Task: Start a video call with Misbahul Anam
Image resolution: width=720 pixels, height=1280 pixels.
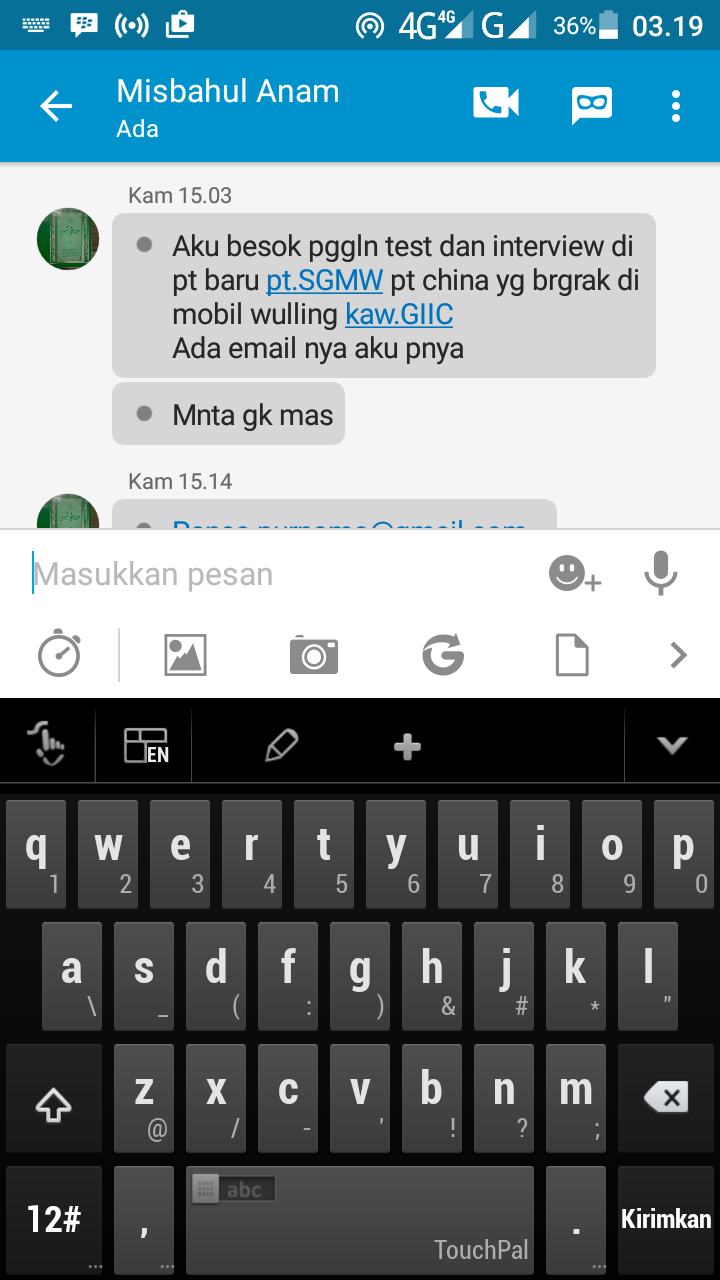Action: (x=496, y=103)
